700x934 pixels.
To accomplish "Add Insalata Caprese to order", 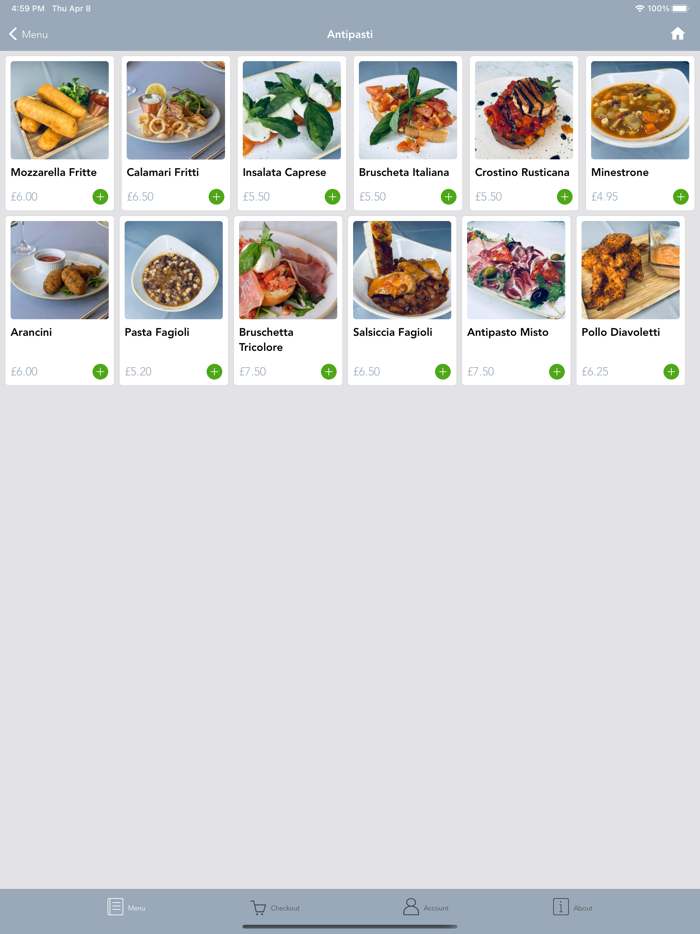I will pyautogui.click(x=332, y=197).
